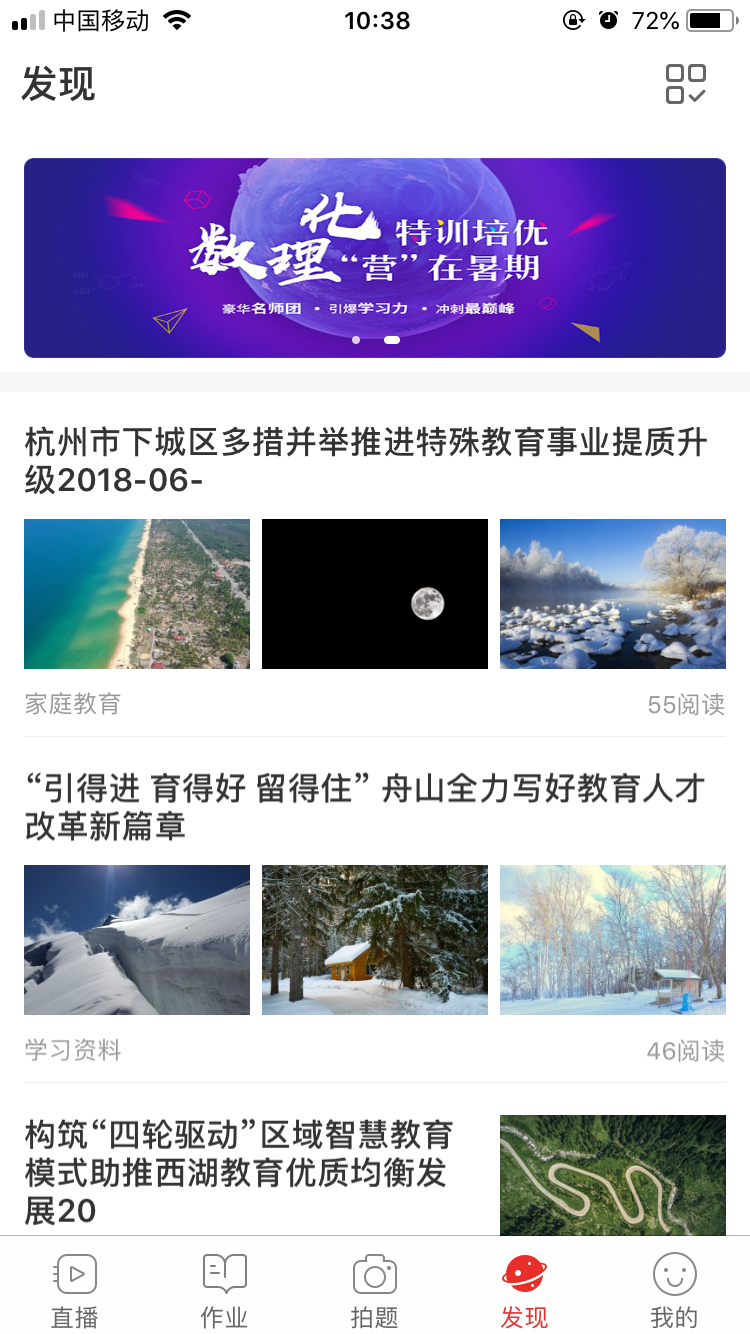Select the 拍题 camera photo-question icon
Screen dimensions: 750x1334
pyautogui.click(x=374, y=1273)
